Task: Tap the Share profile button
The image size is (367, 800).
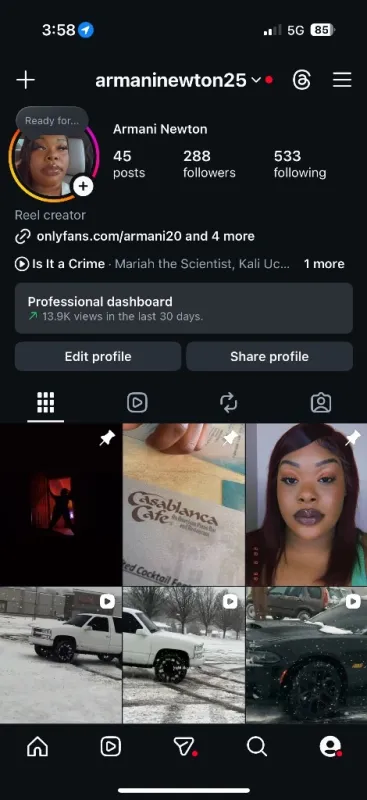Action: [269, 356]
